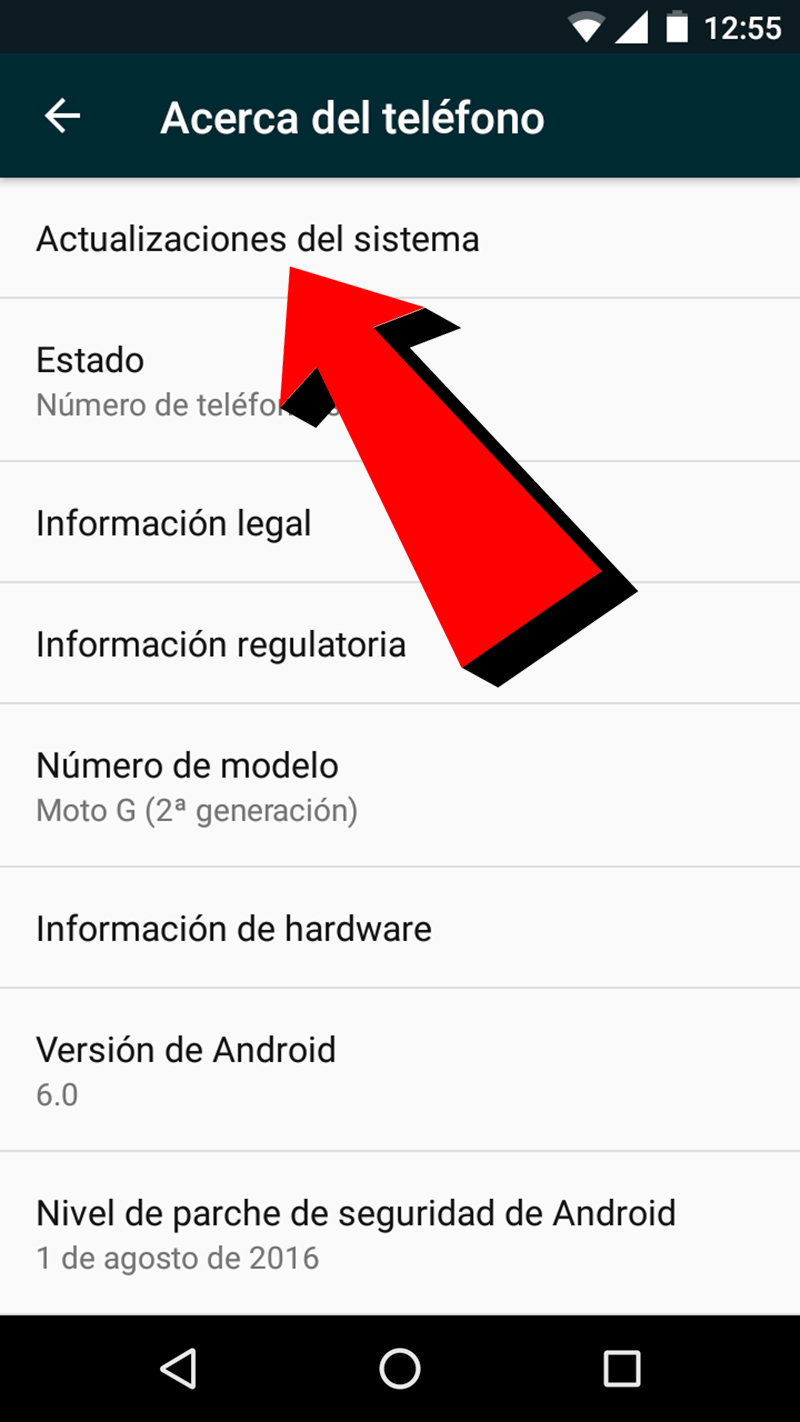The width and height of the screenshot is (800, 1422).
Task: Go back using the app bar arrow
Action: click(62, 117)
